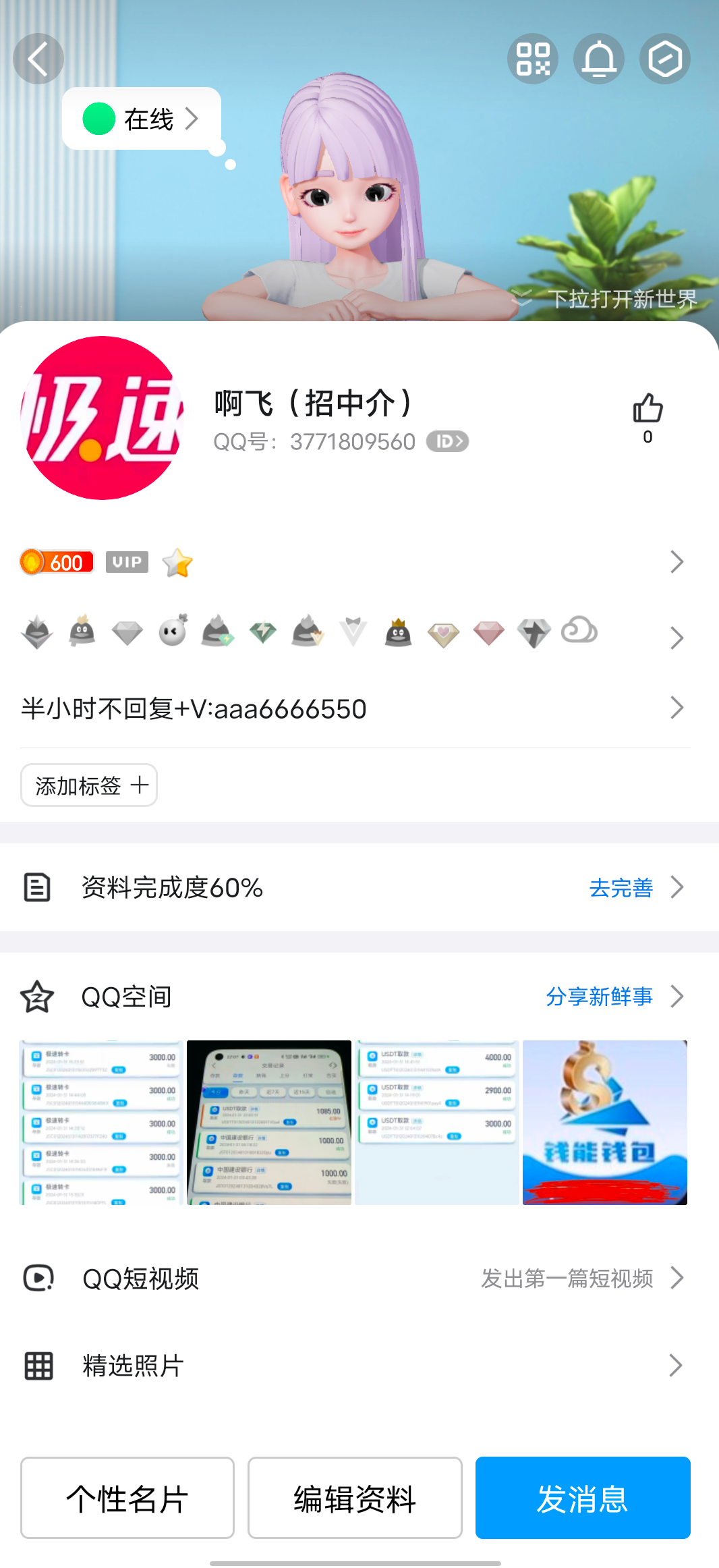This screenshot has width=719, height=1568.
Task: Click the QQ短视频 play icon
Action: pyautogui.click(x=38, y=1277)
